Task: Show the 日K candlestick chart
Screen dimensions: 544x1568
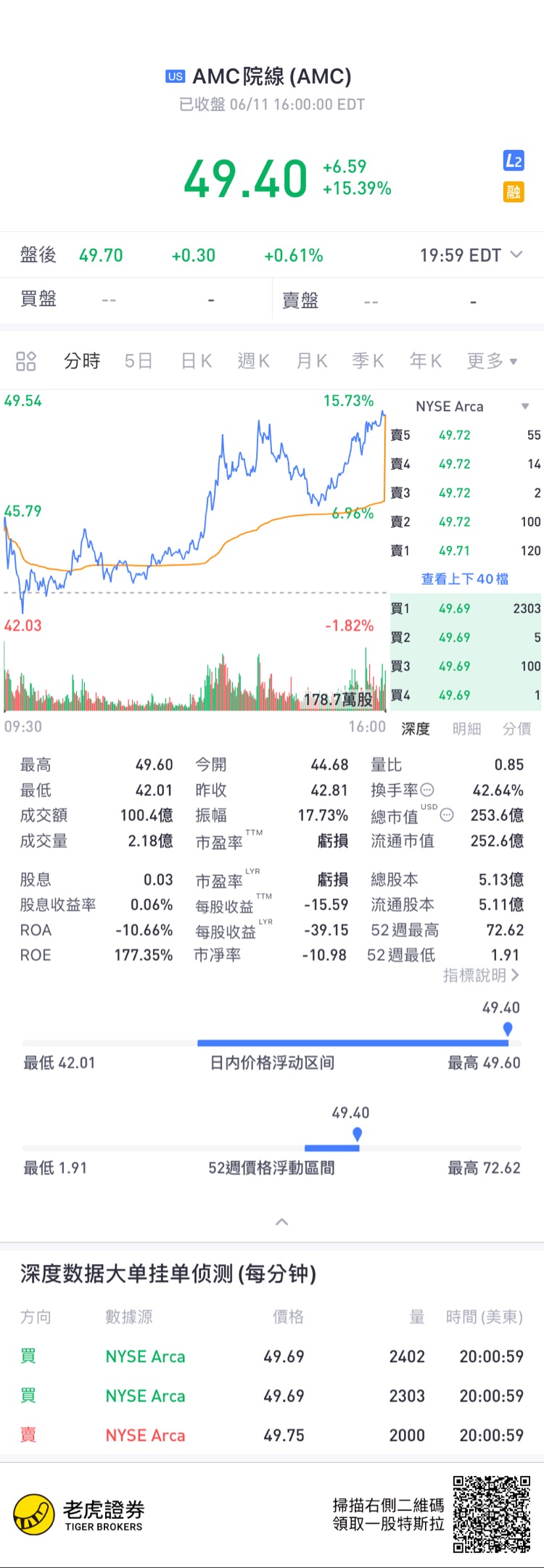Action: pos(196,361)
